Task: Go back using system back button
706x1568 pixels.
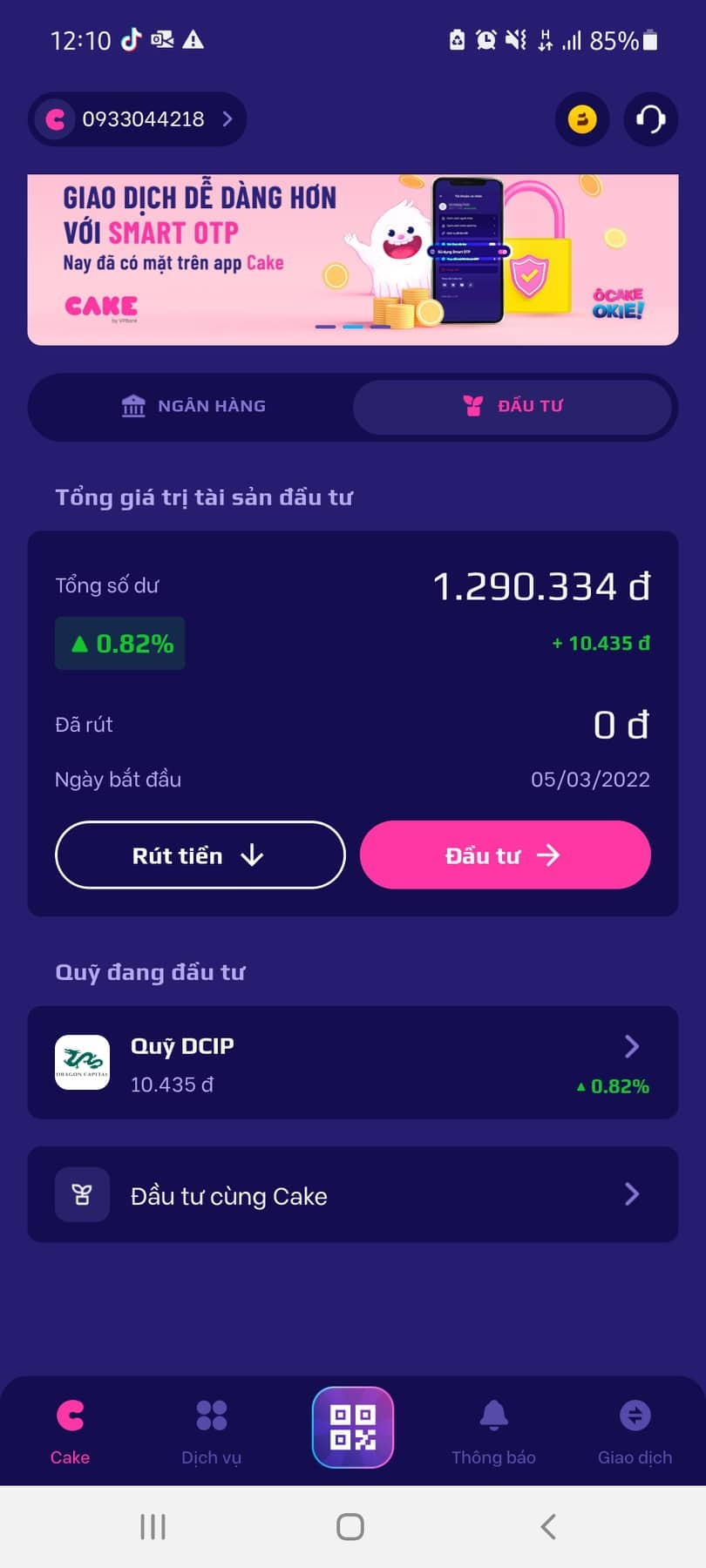Action: (548, 1526)
